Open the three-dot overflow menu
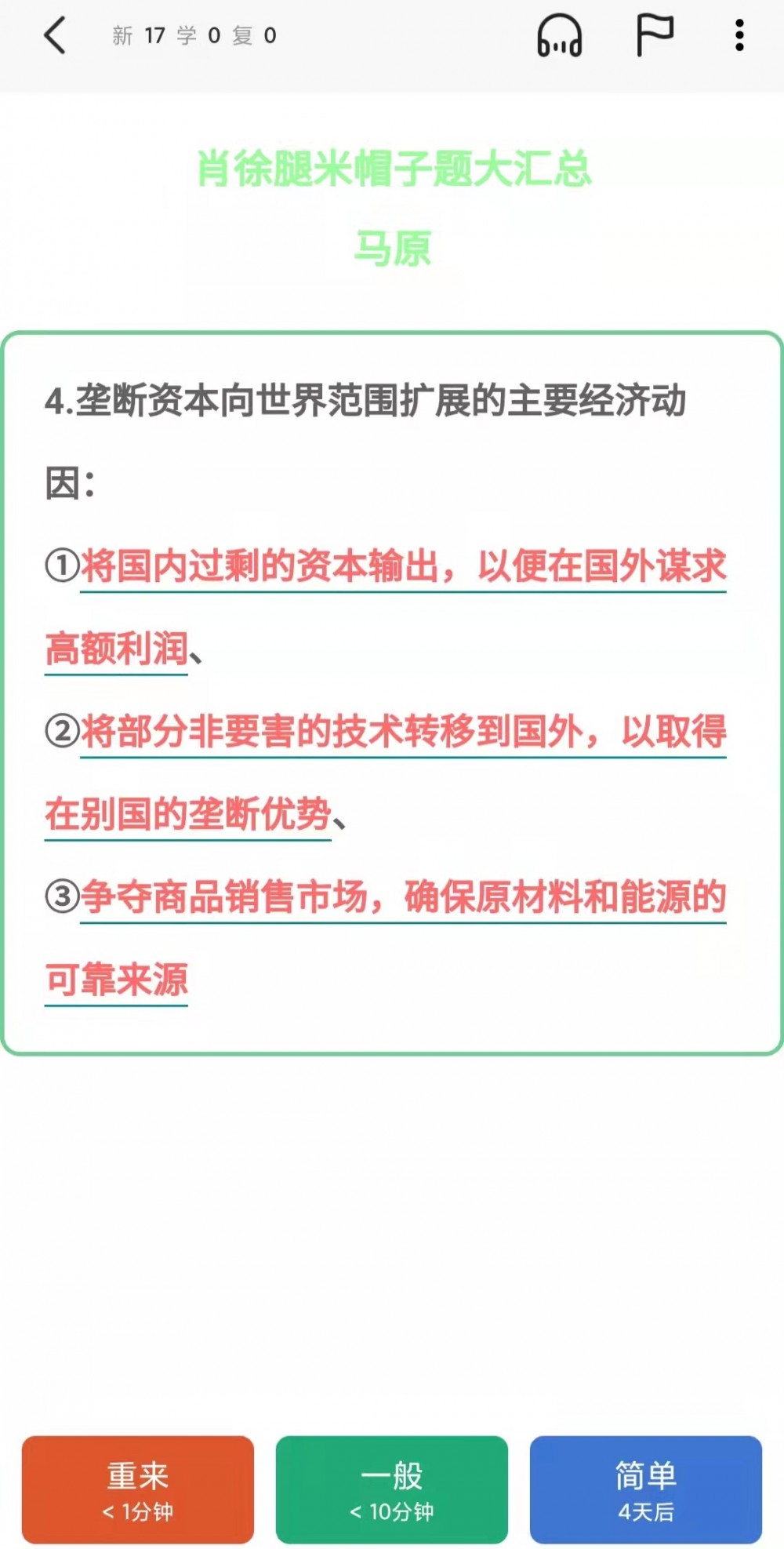Image resolution: width=784 pixels, height=1549 pixels. [739, 36]
